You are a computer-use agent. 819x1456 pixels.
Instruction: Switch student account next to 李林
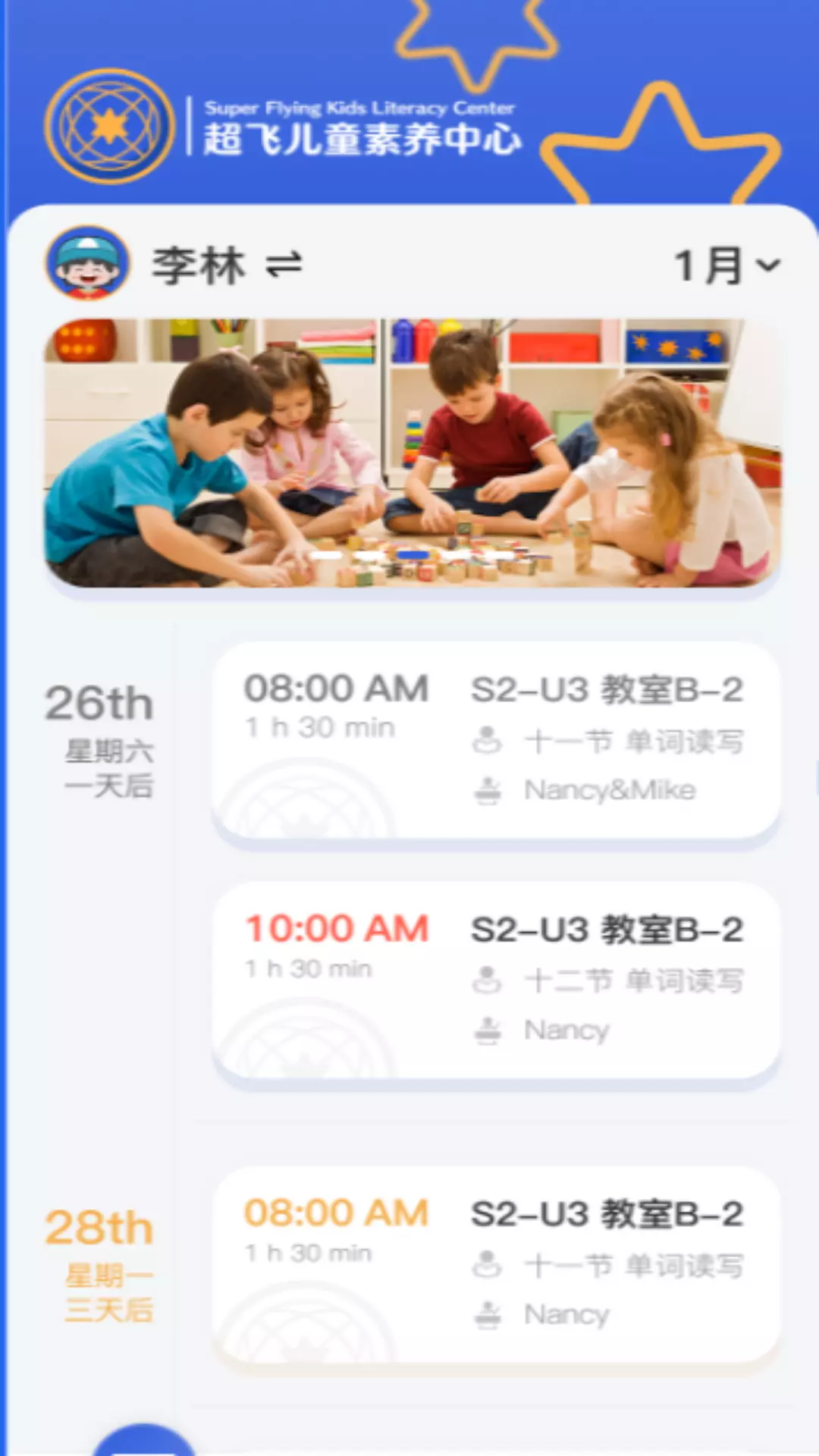click(x=284, y=265)
